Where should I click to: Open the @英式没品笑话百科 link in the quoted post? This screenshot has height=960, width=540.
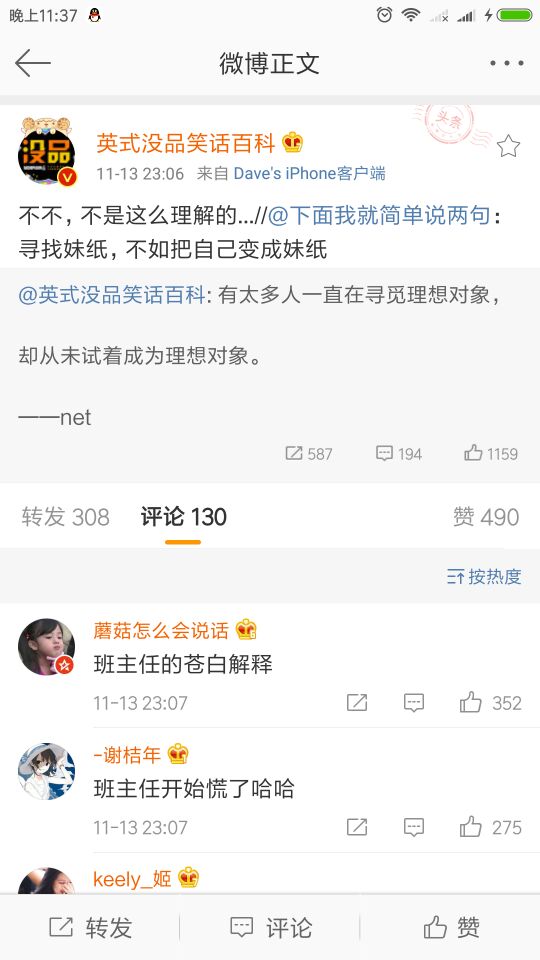[x=111, y=295]
